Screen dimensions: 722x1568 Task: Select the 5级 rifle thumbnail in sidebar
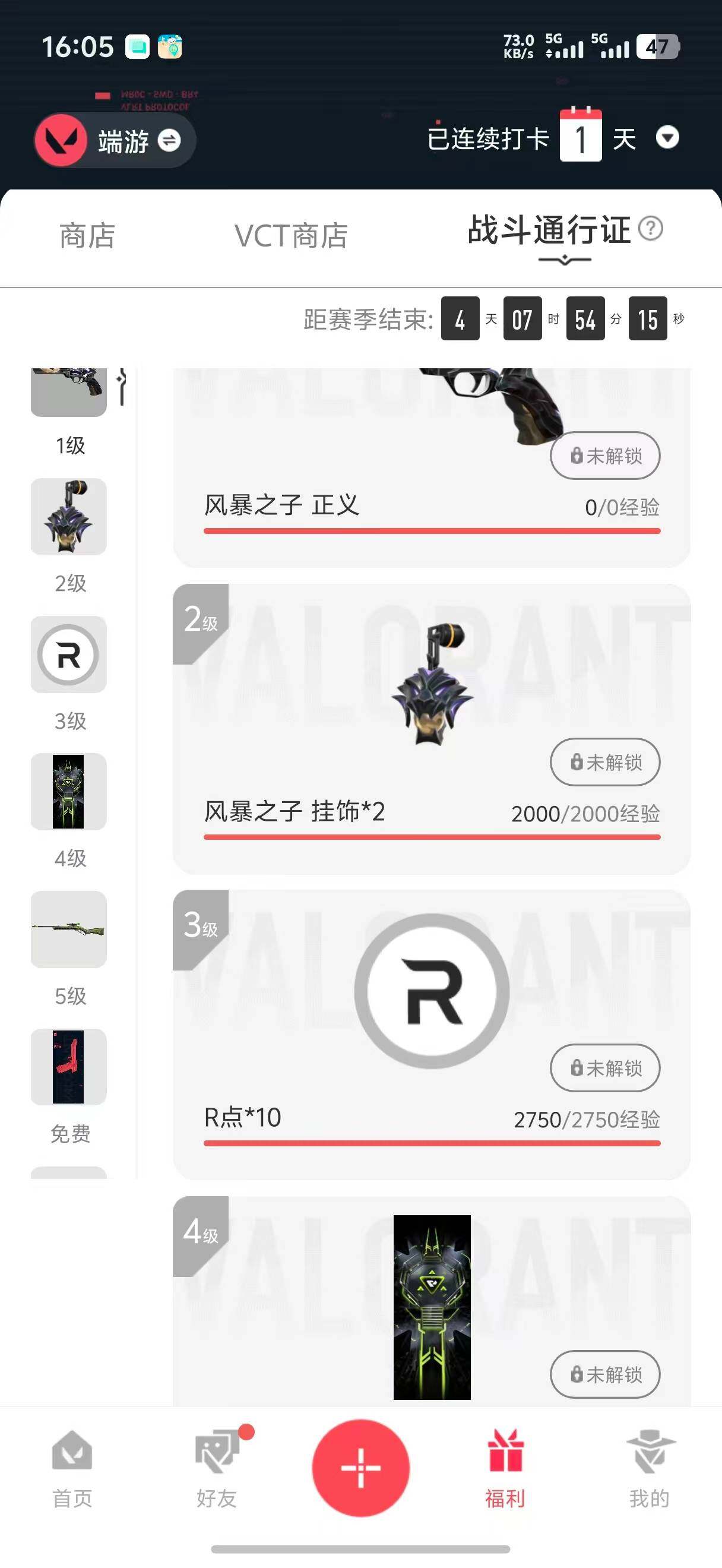pos(69,928)
